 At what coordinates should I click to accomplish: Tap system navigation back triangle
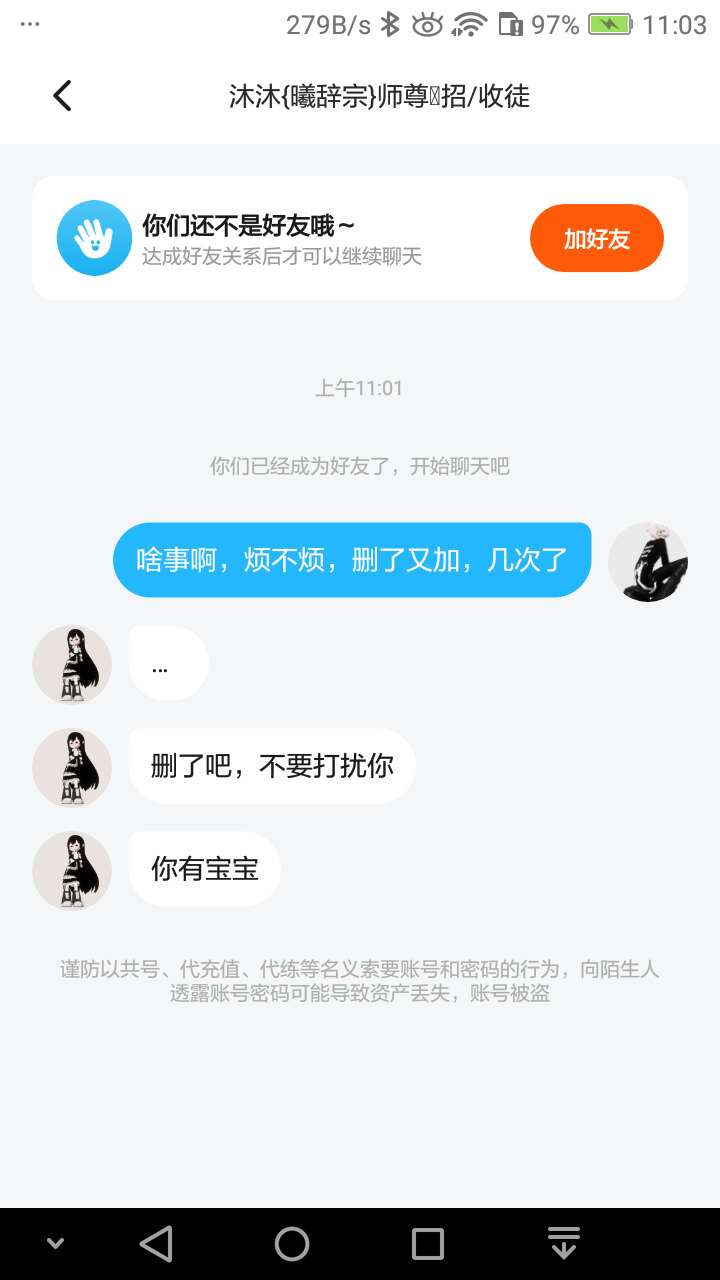tap(157, 1244)
